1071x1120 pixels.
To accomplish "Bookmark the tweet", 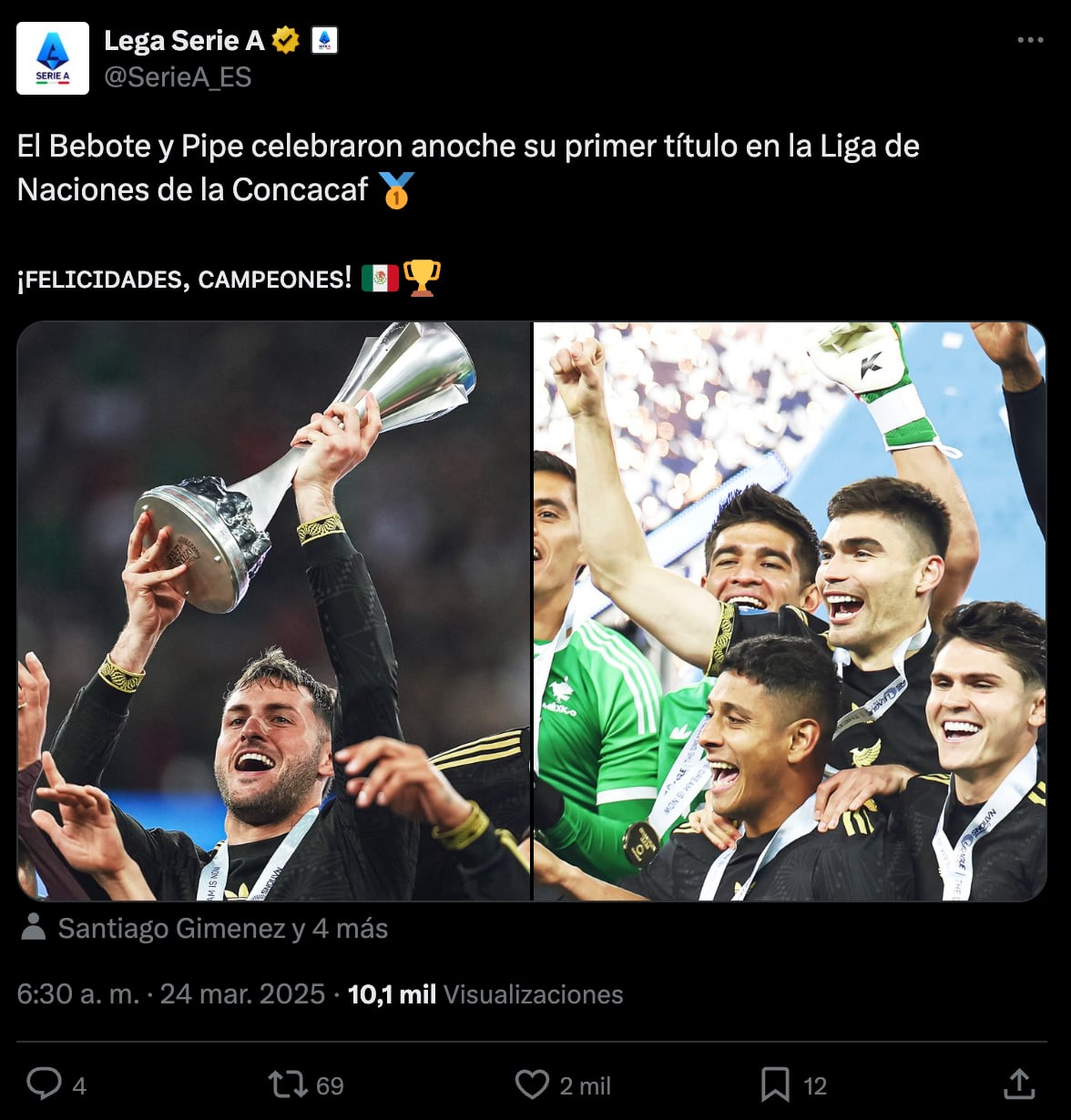I will (777, 1085).
